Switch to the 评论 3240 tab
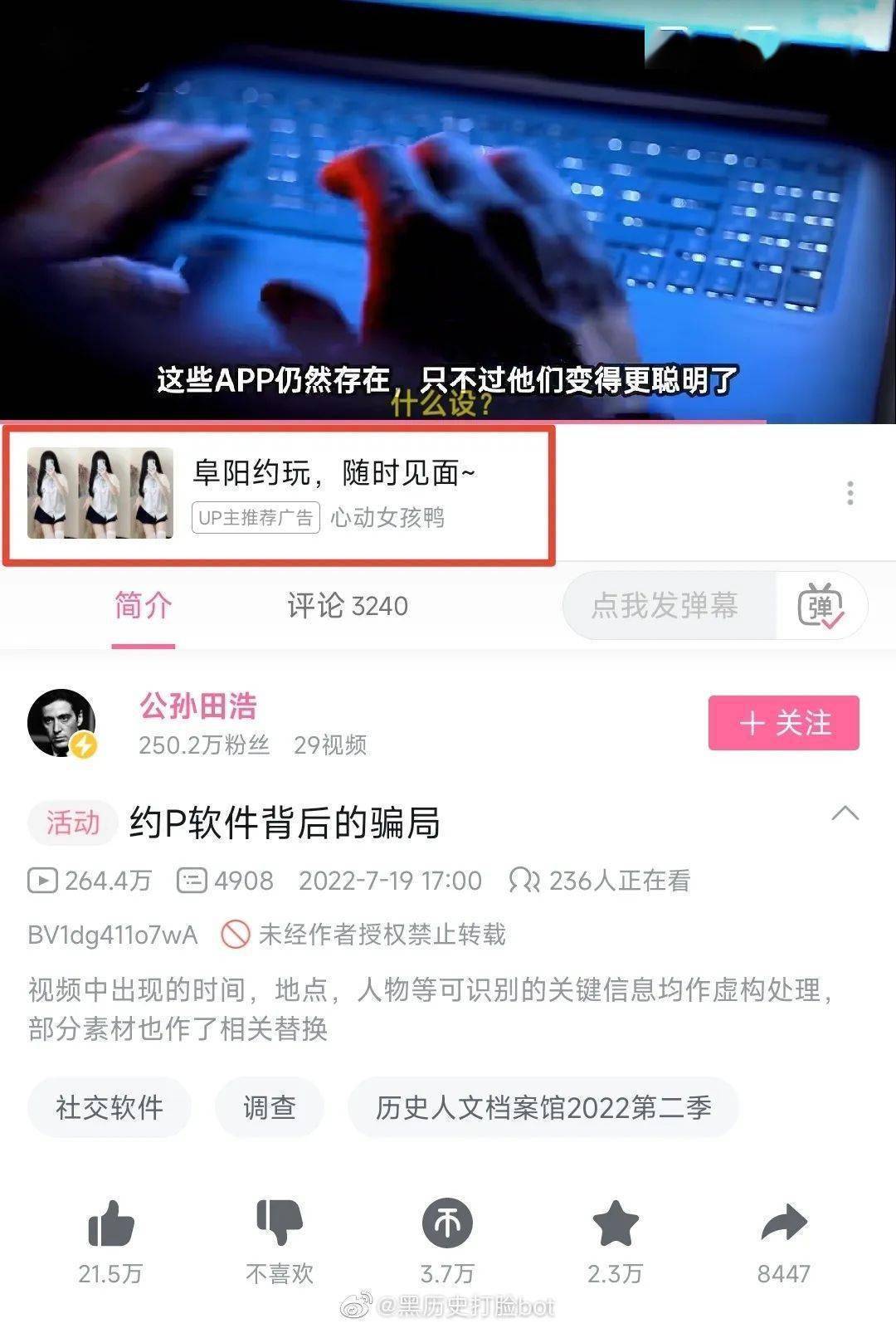This screenshot has height=1328, width=896. [x=347, y=606]
